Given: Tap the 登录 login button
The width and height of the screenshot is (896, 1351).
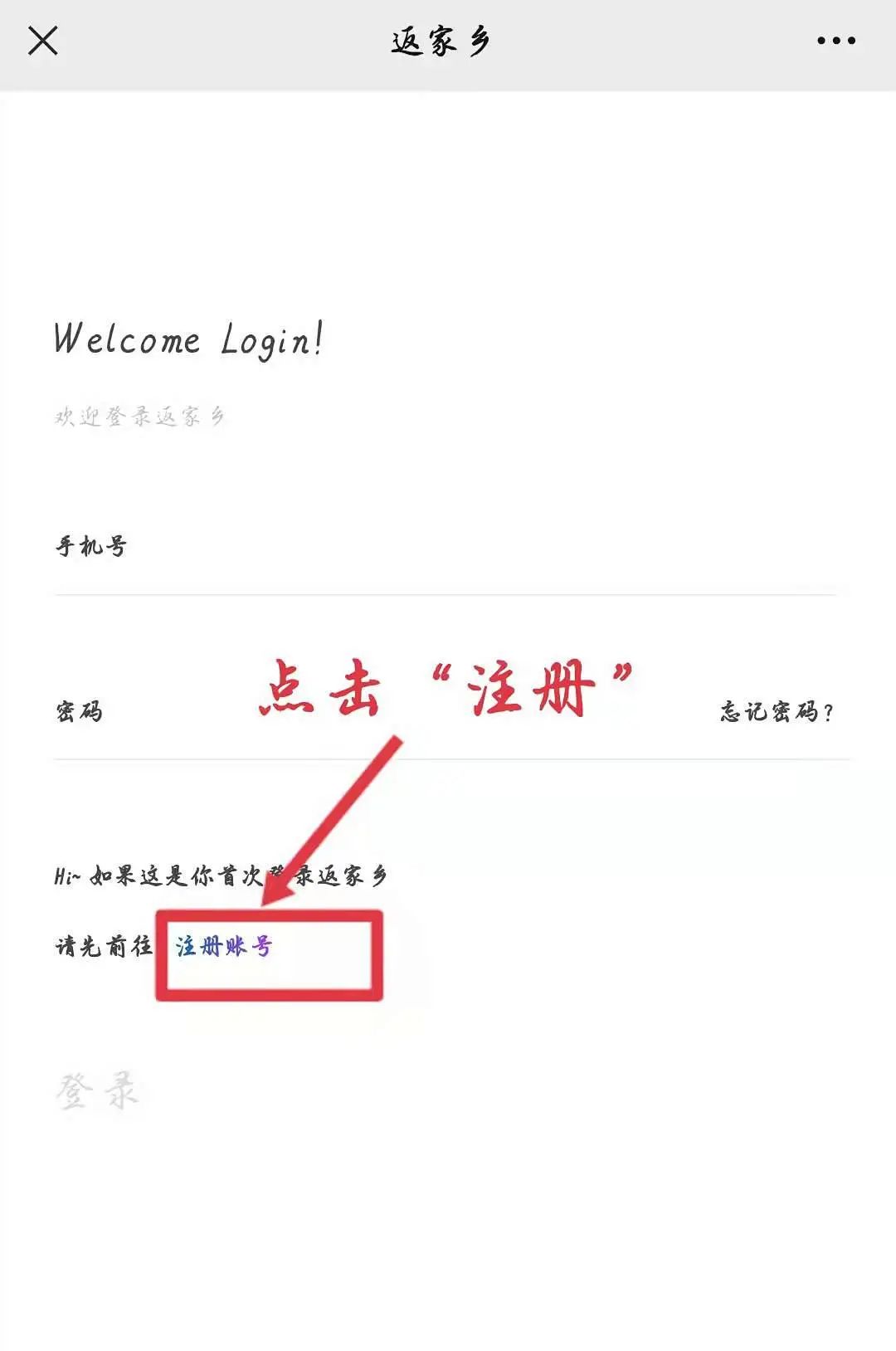Looking at the screenshot, I should [97, 1090].
